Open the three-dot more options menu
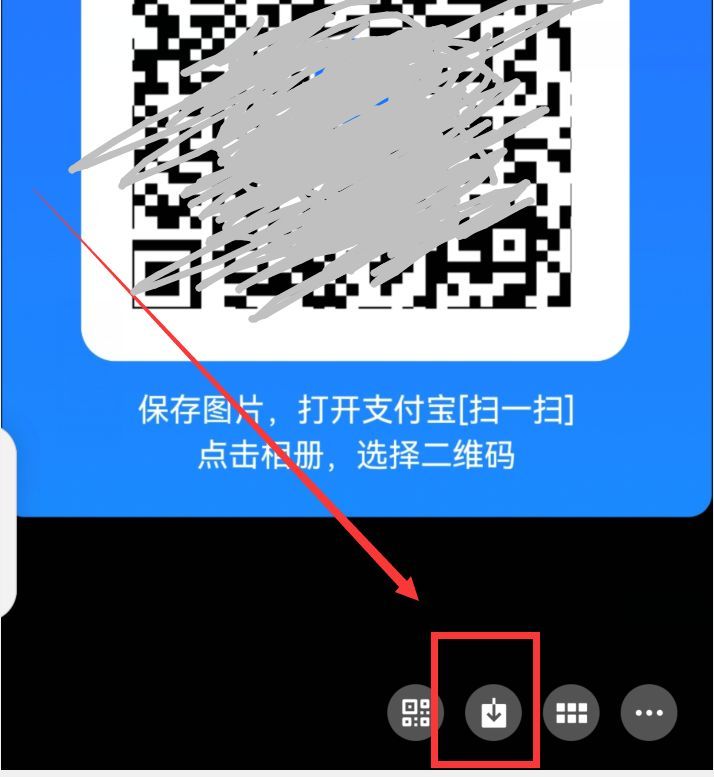This screenshot has width=714, height=777. click(649, 712)
